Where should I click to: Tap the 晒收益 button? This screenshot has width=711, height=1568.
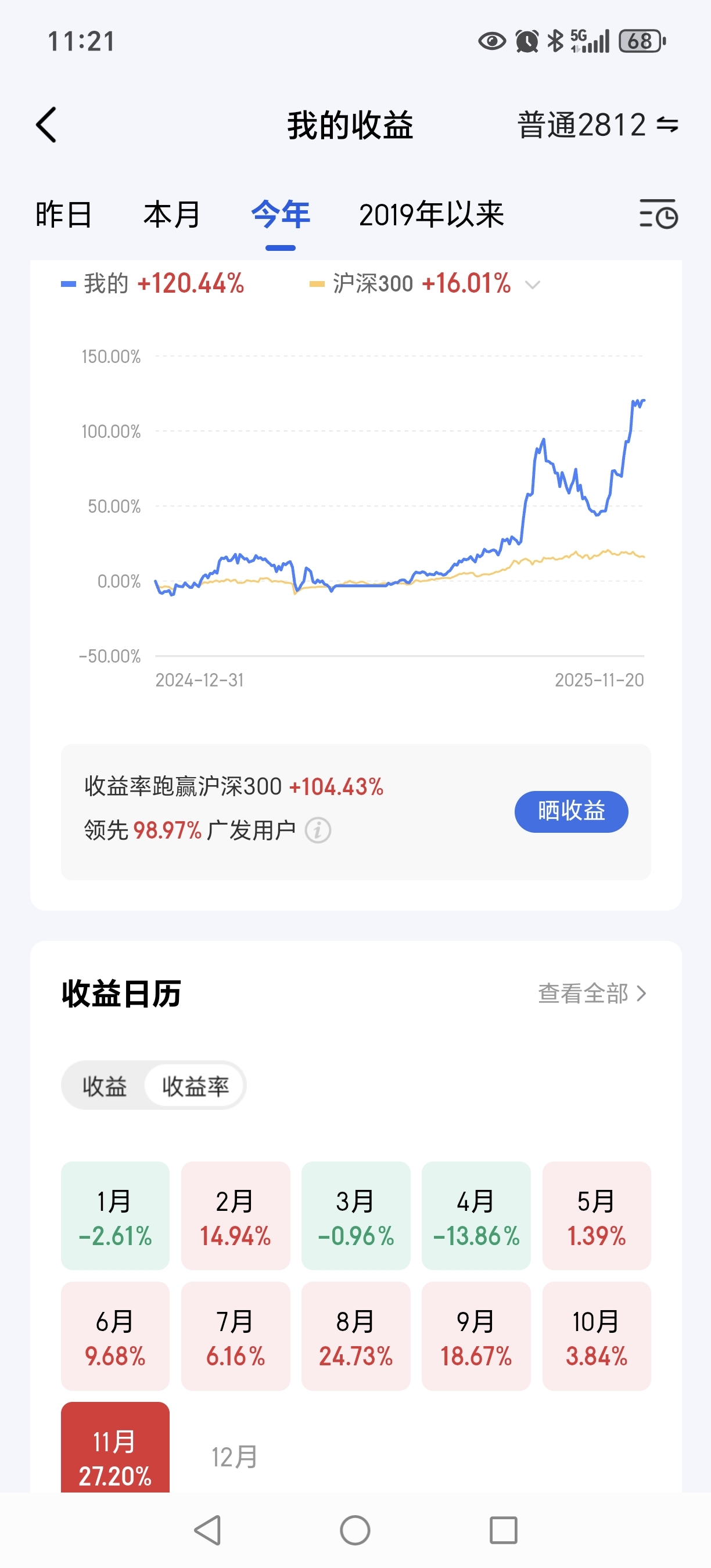click(571, 811)
